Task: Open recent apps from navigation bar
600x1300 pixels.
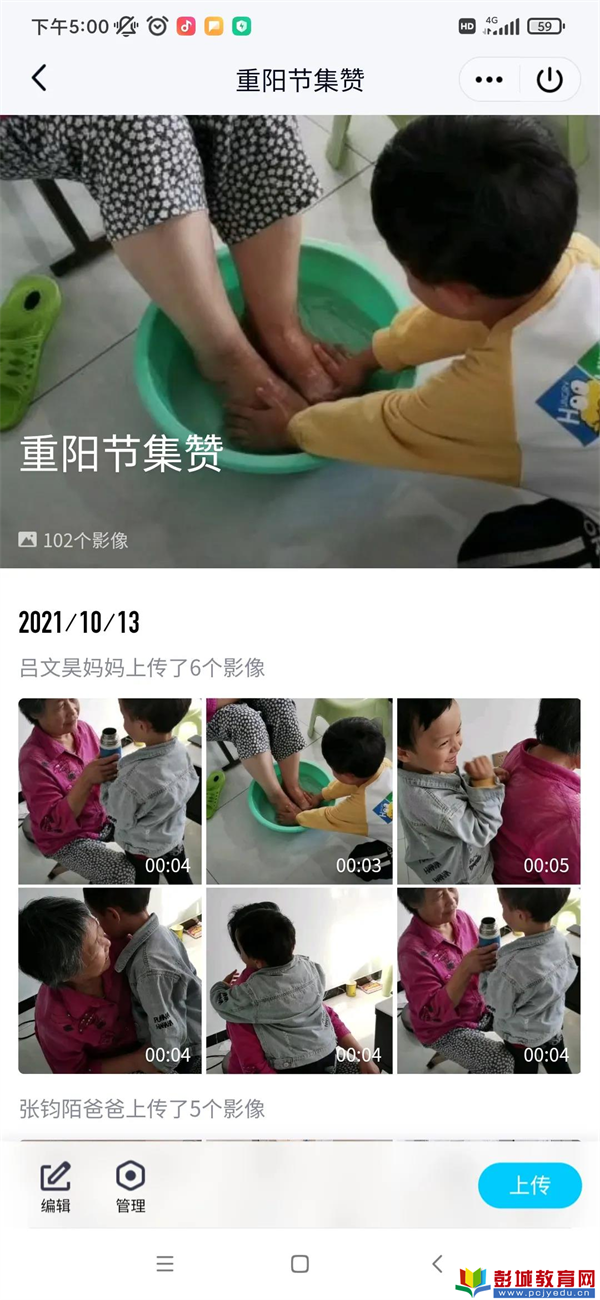Action: tap(166, 1264)
